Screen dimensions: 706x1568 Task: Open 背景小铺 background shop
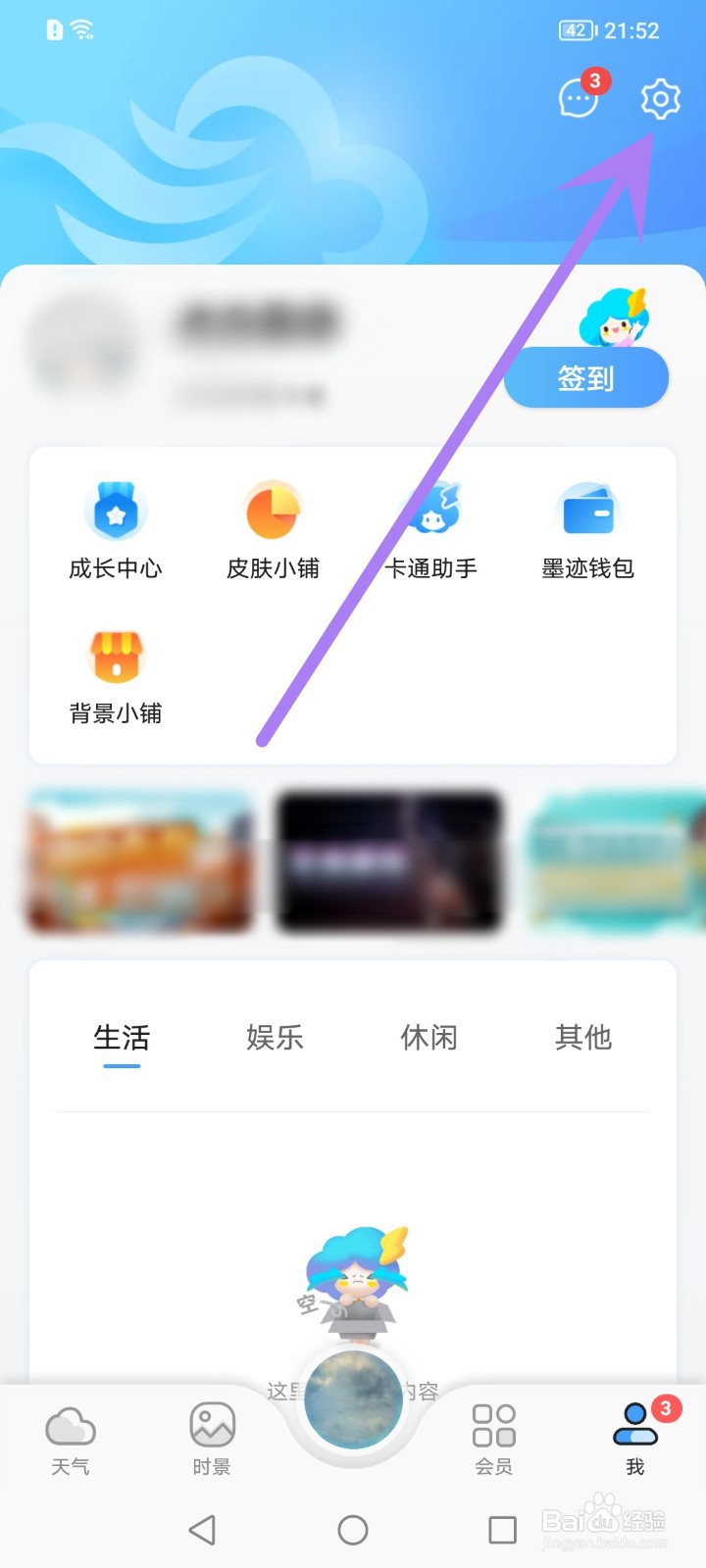pyautogui.click(x=117, y=676)
